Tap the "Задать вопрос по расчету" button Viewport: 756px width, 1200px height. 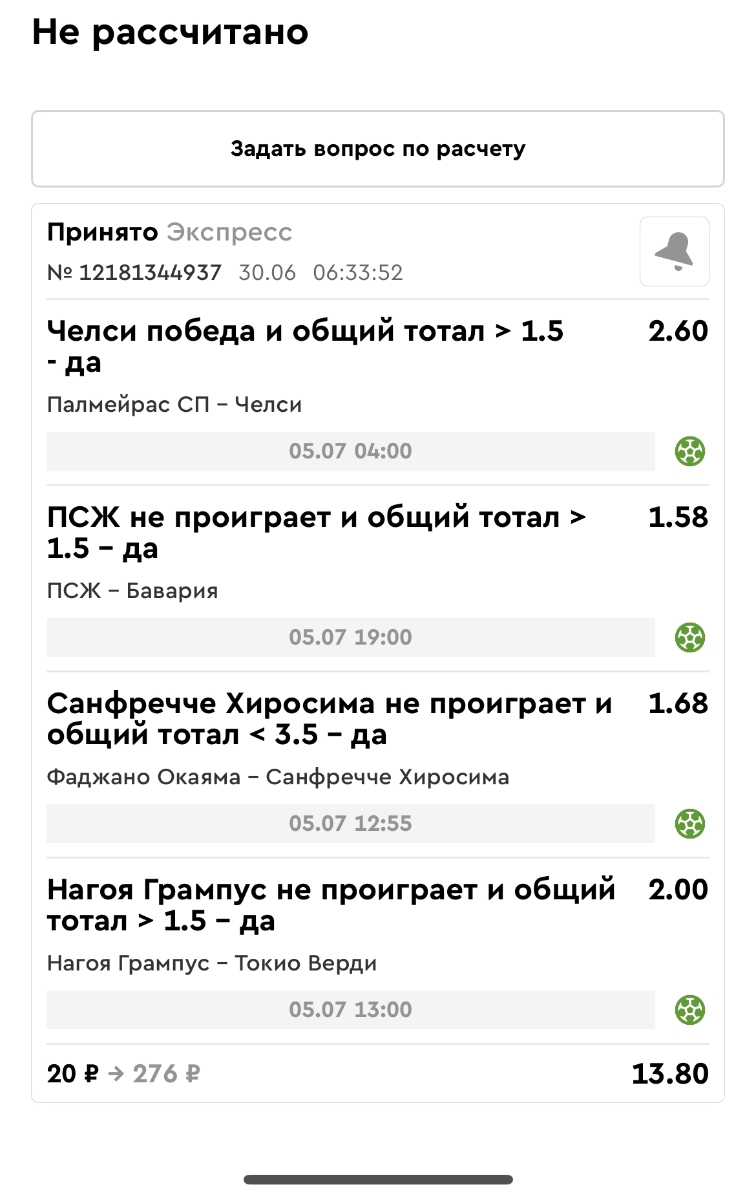tap(378, 149)
